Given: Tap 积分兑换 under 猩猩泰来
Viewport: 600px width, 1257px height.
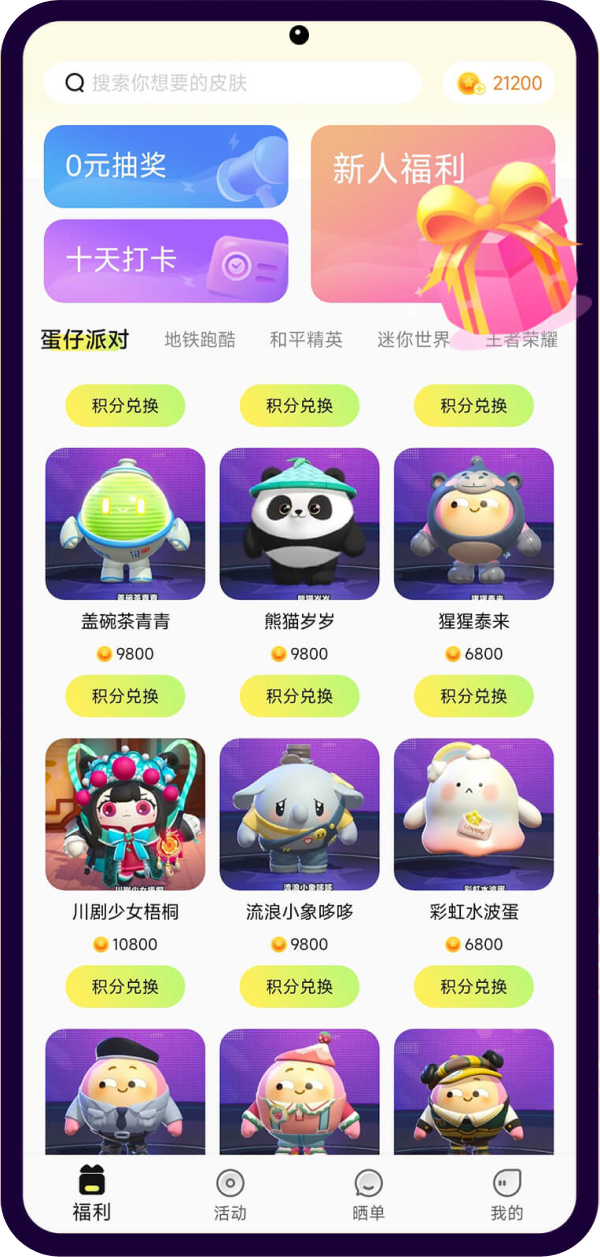Looking at the screenshot, I should (474, 696).
